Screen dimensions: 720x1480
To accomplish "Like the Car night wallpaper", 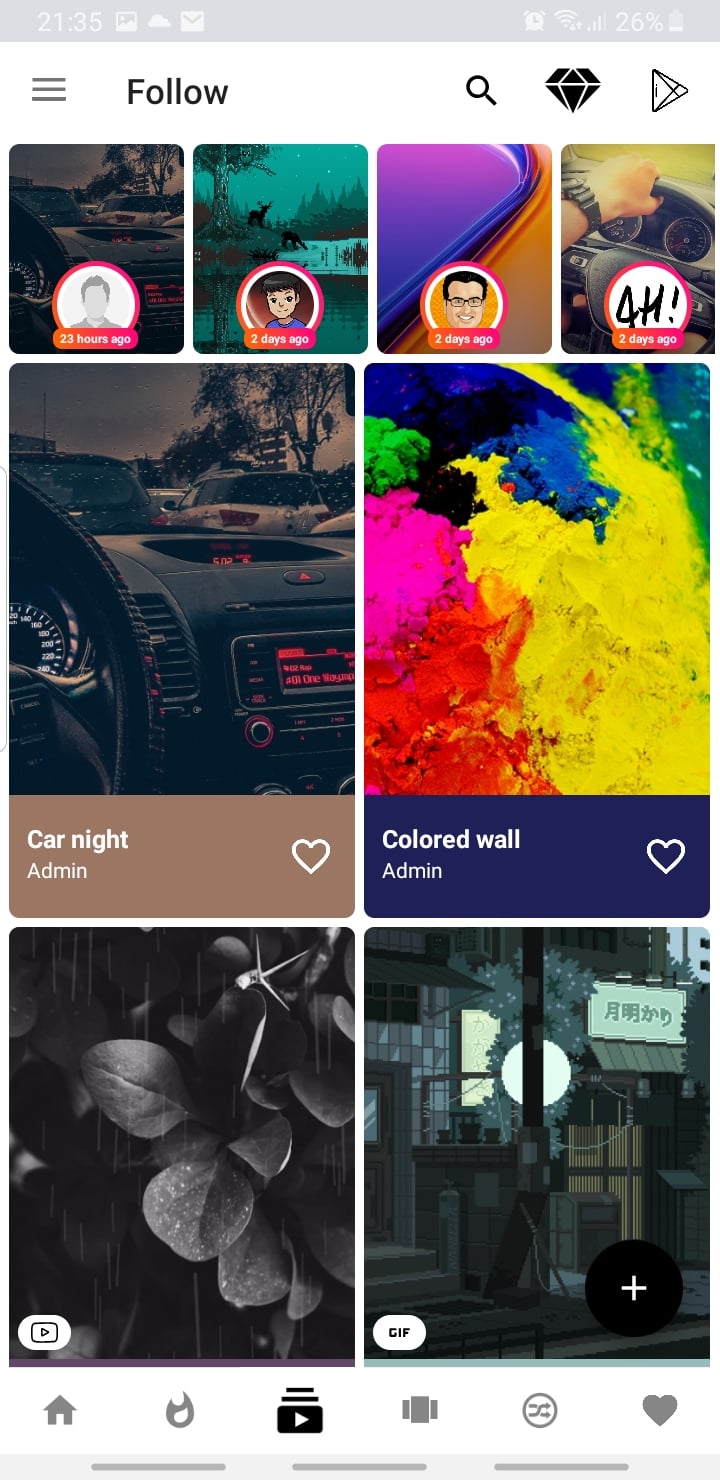I will [x=311, y=856].
